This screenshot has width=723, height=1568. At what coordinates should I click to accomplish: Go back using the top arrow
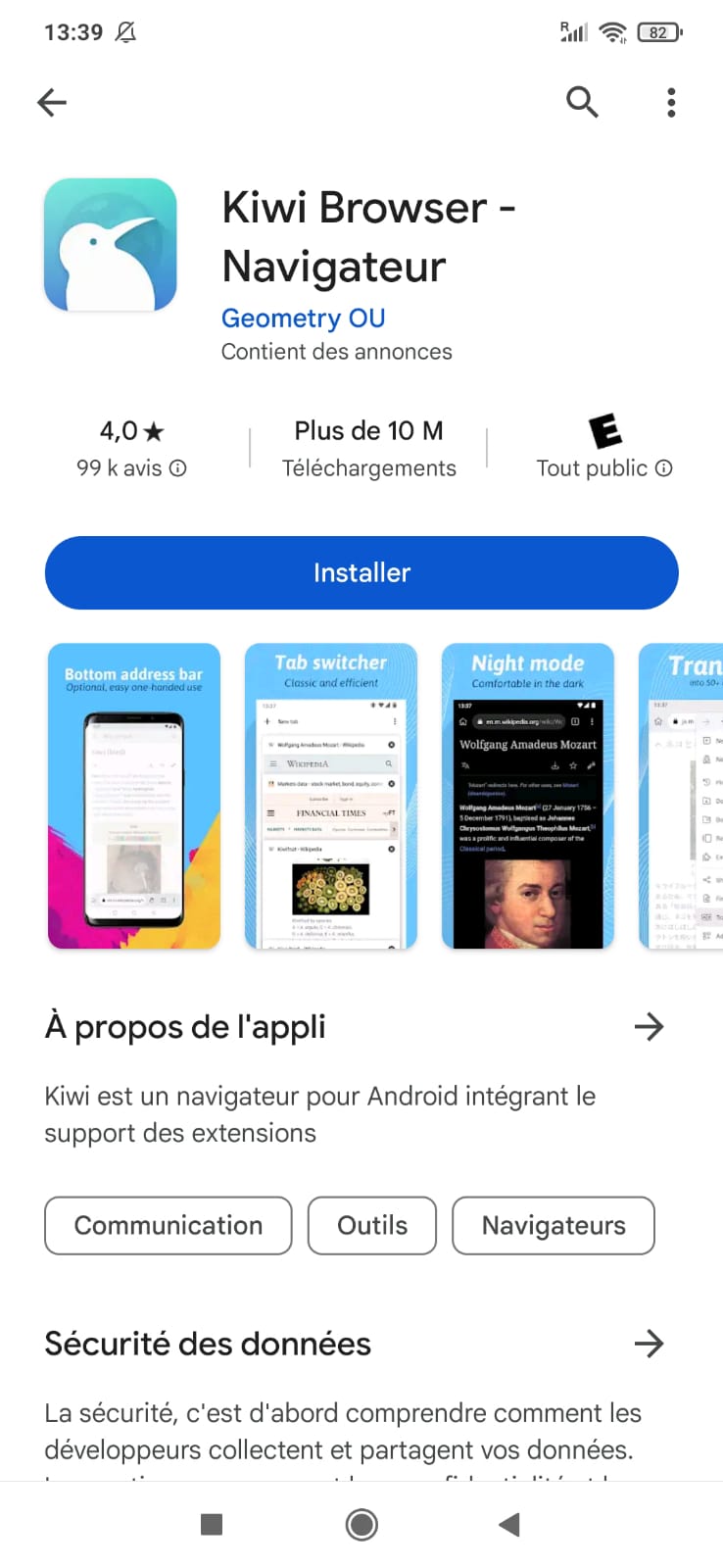point(52,102)
